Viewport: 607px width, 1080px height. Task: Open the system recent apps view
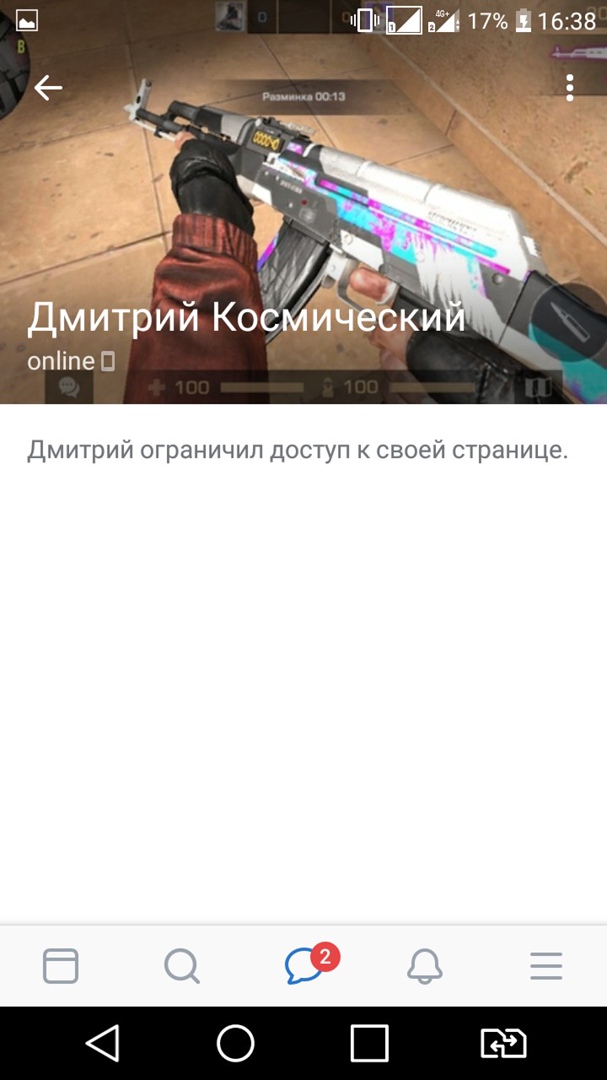pos(369,1043)
